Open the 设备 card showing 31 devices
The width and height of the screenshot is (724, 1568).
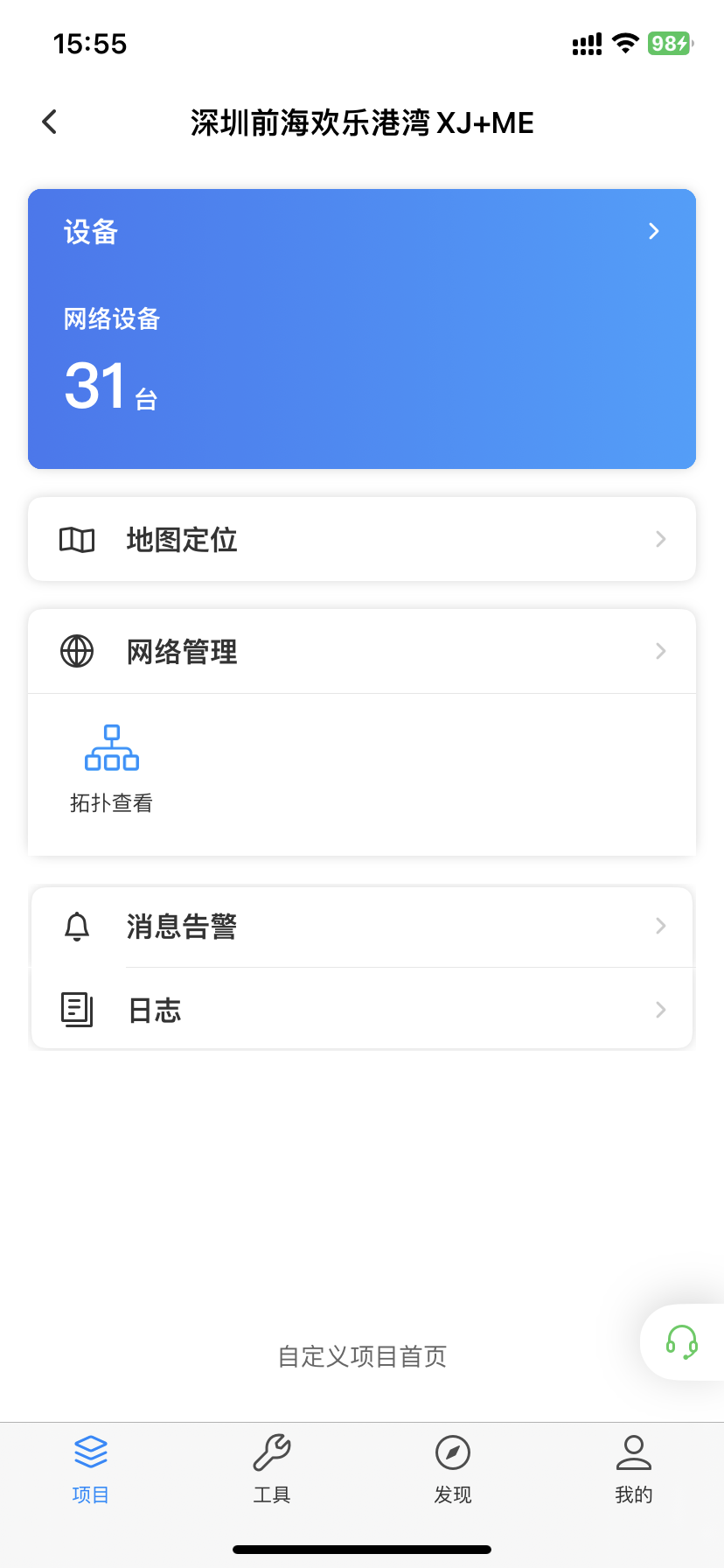362,329
